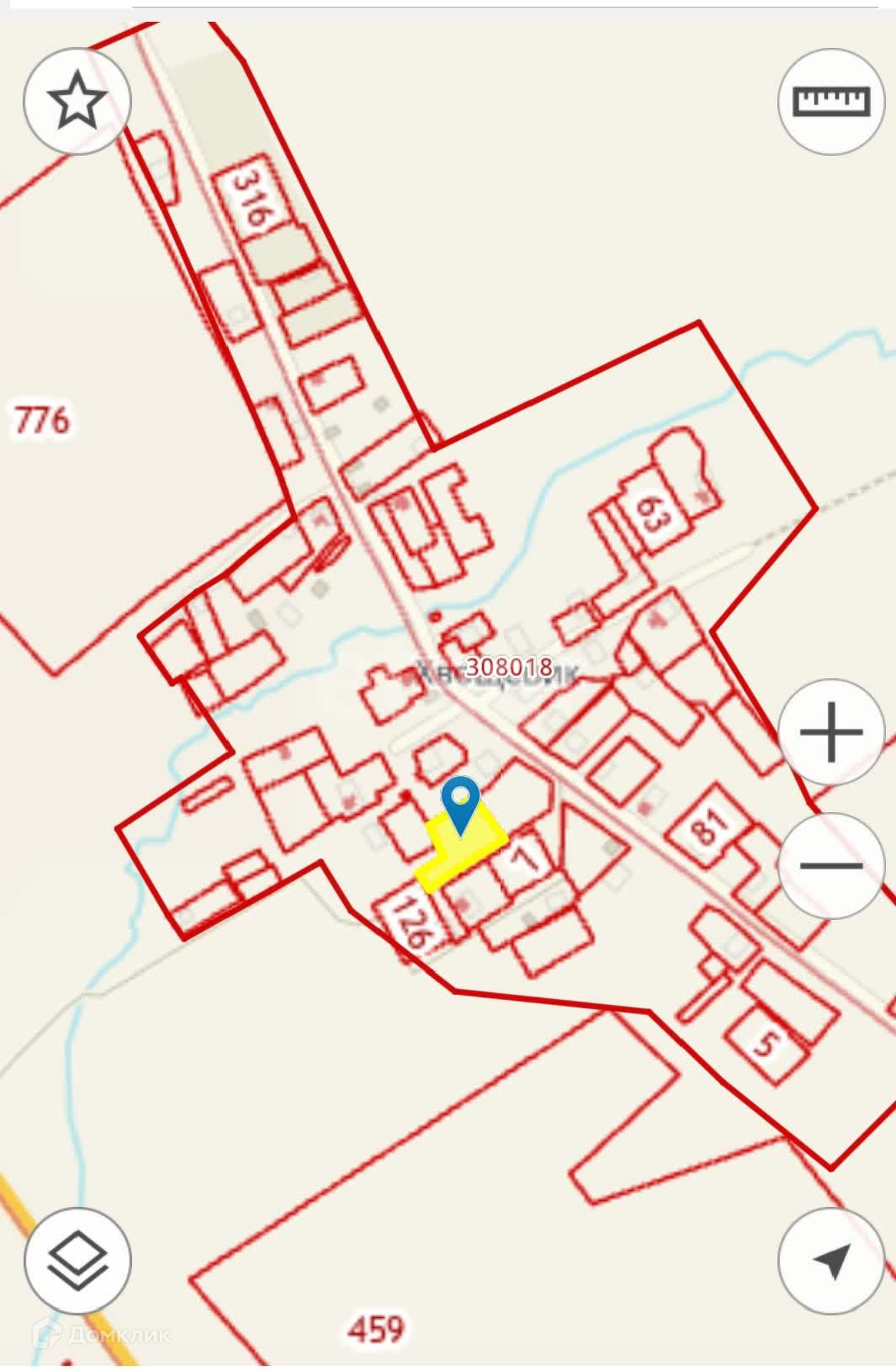Open the map layers selector
The height and width of the screenshot is (1371, 896).
click(77, 1261)
